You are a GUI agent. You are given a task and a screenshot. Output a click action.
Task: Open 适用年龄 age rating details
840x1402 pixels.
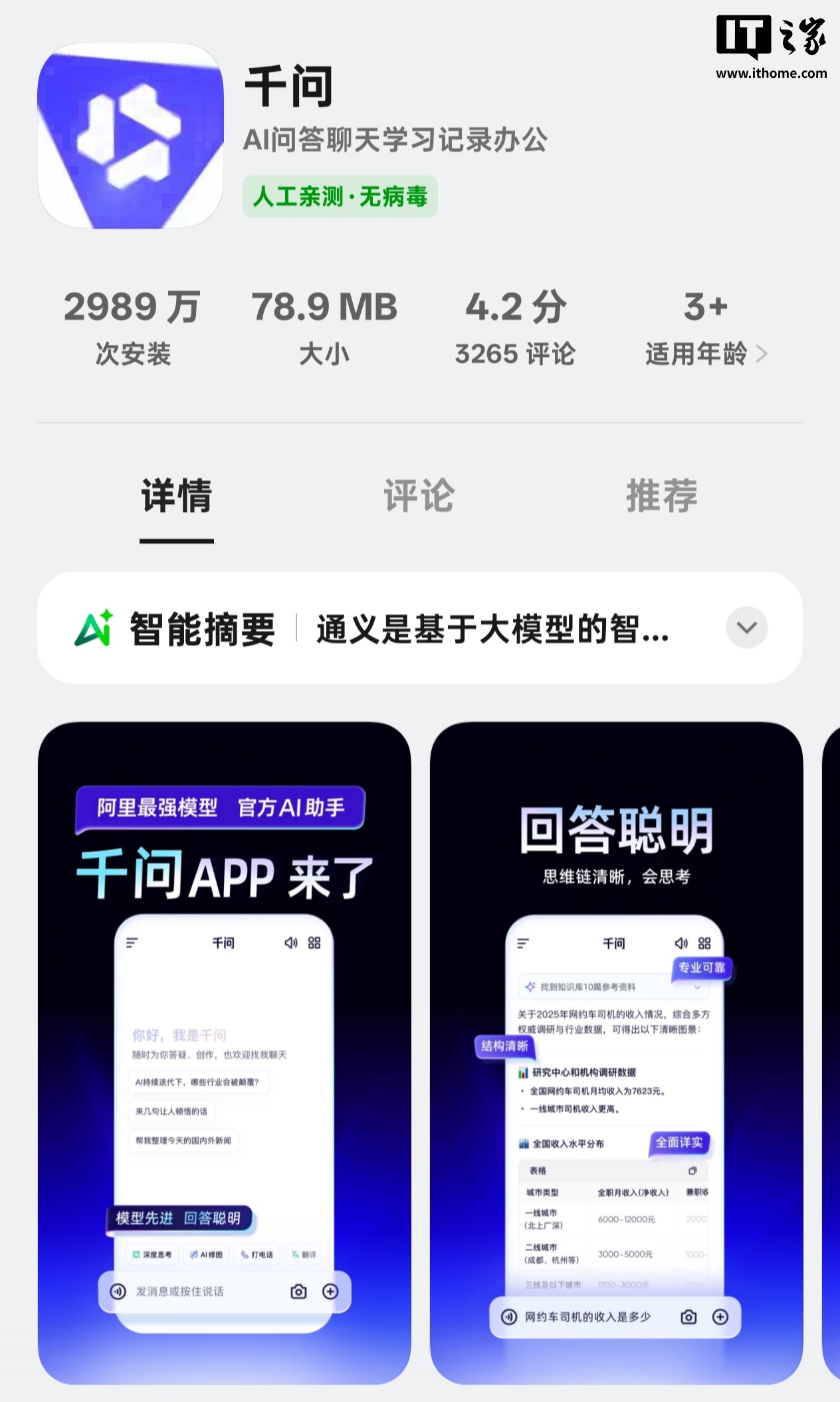[x=705, y=354]
